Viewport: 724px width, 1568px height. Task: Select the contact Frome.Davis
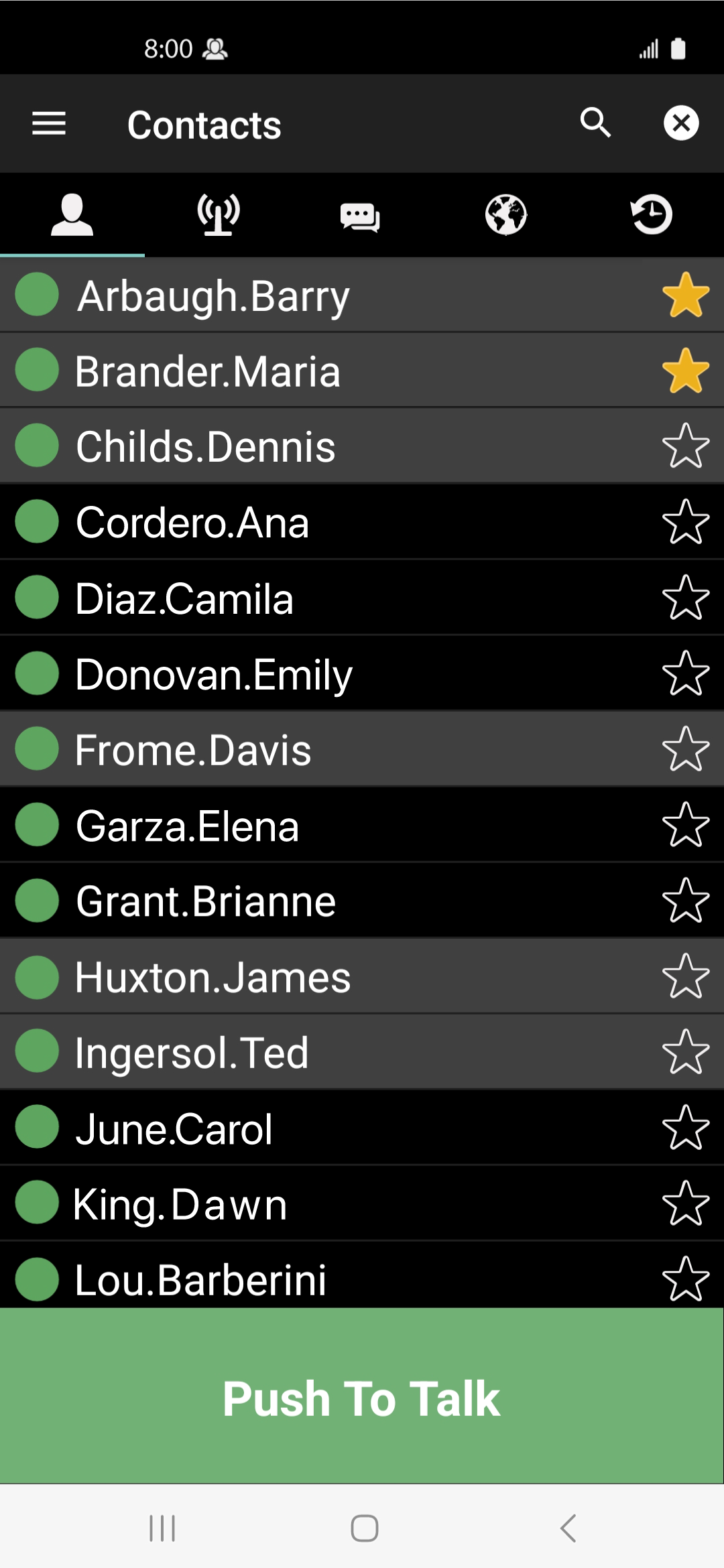tap(268, 749)
